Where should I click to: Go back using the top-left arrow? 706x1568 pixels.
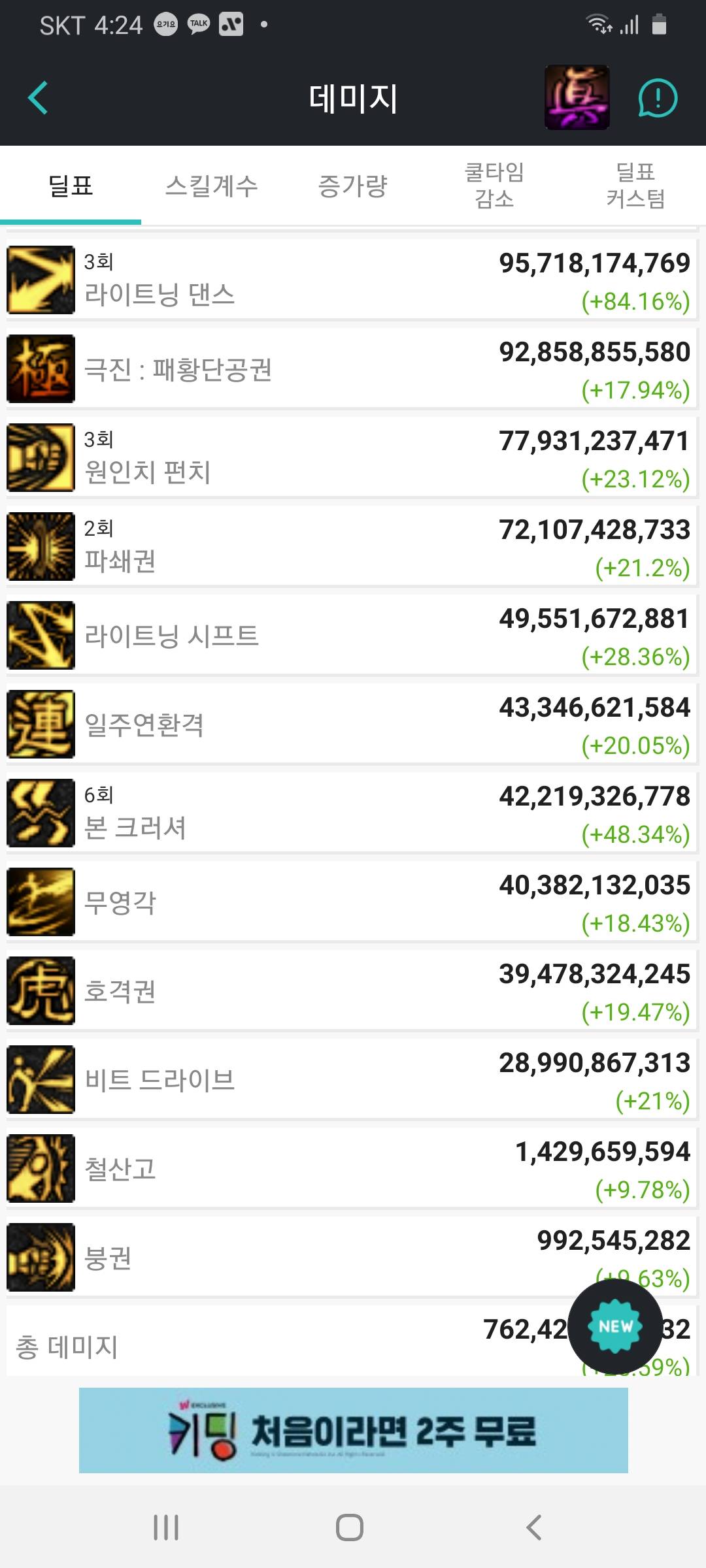38,98
